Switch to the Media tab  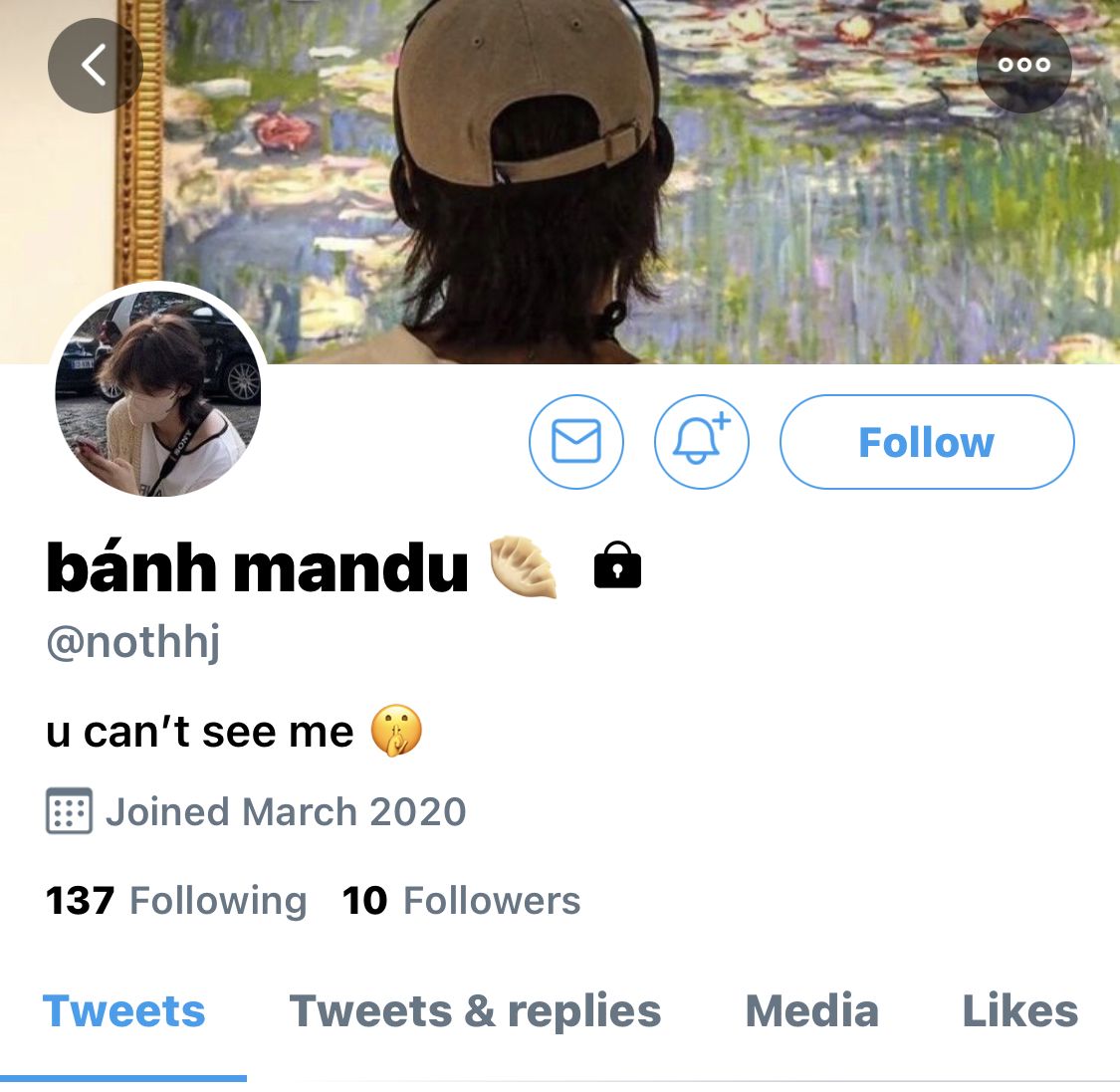(x=811, y=1012)
